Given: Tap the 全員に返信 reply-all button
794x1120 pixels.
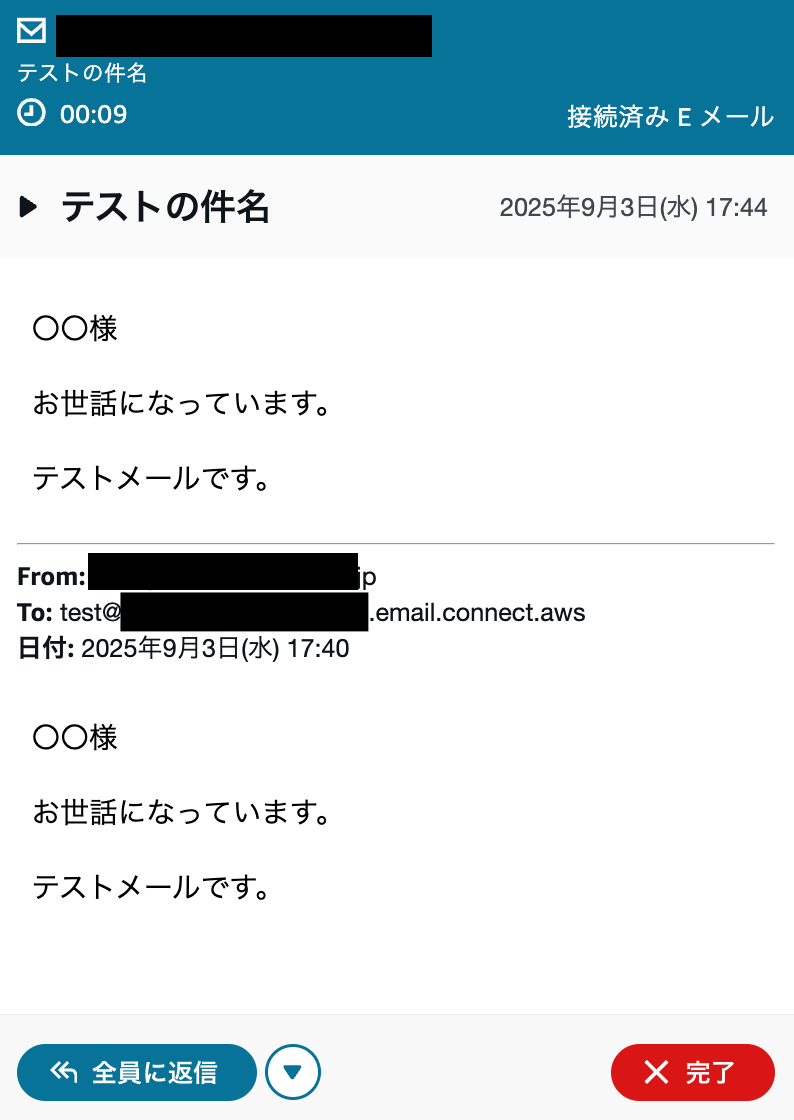Looking at the screenshot, I should 136,1072.
